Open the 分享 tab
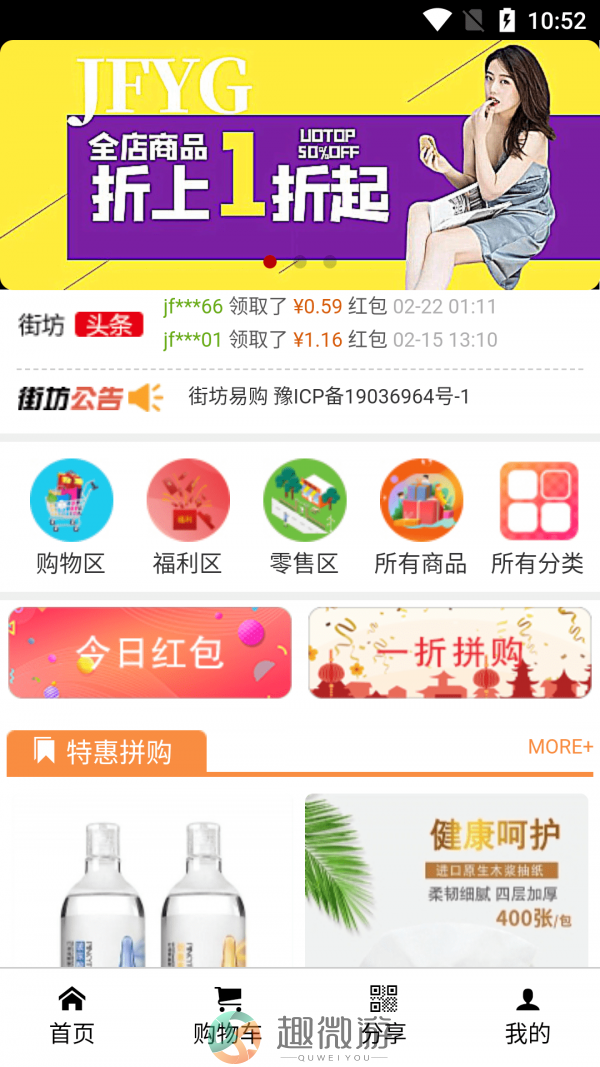This screenshot has width=600, height=1067. [x=383, y=1016]
